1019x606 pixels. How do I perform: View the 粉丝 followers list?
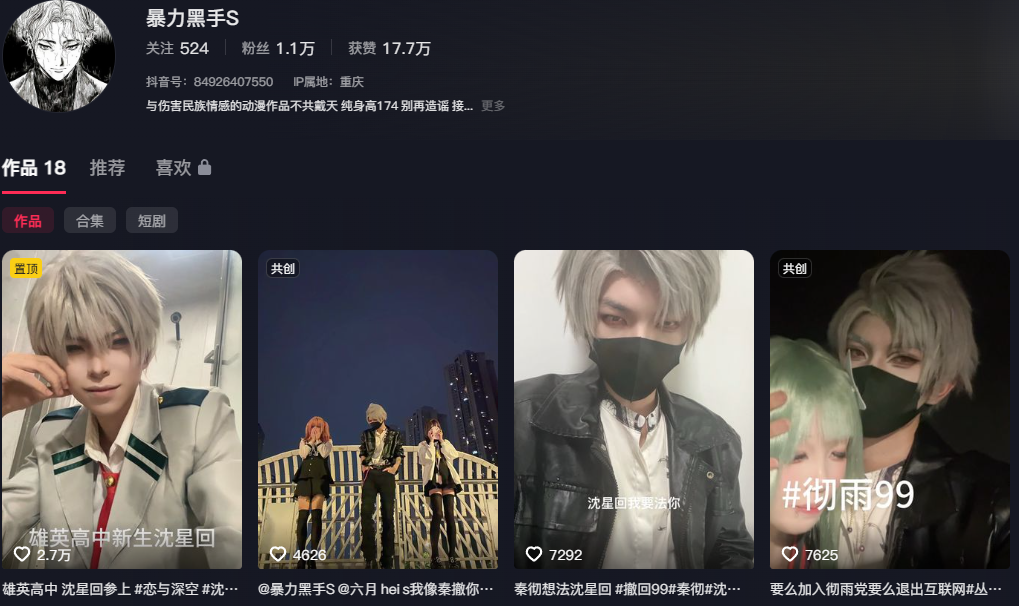[x=278, y=48]
